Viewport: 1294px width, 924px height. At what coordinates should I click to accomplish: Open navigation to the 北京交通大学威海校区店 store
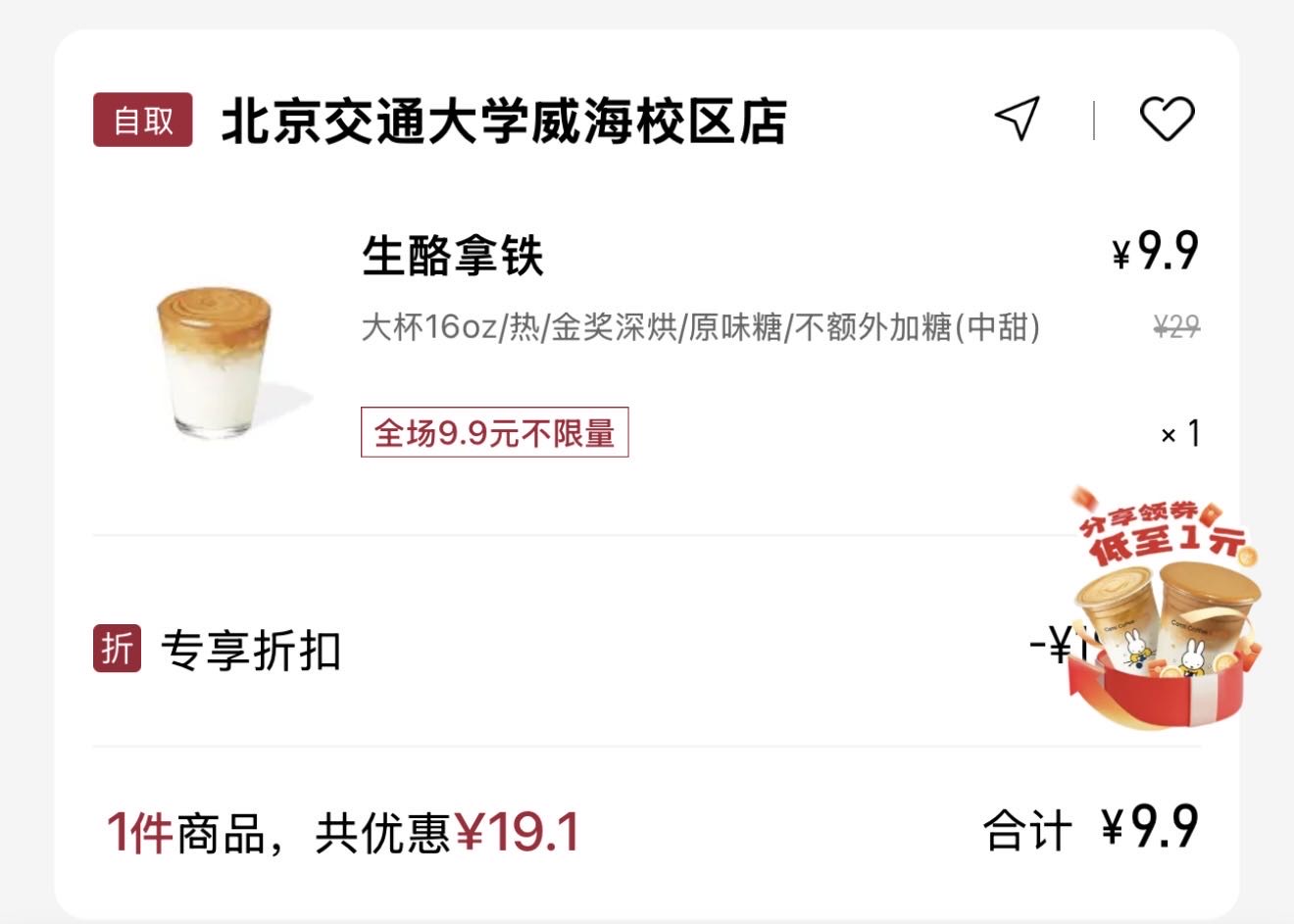[x=1018, y=120]
